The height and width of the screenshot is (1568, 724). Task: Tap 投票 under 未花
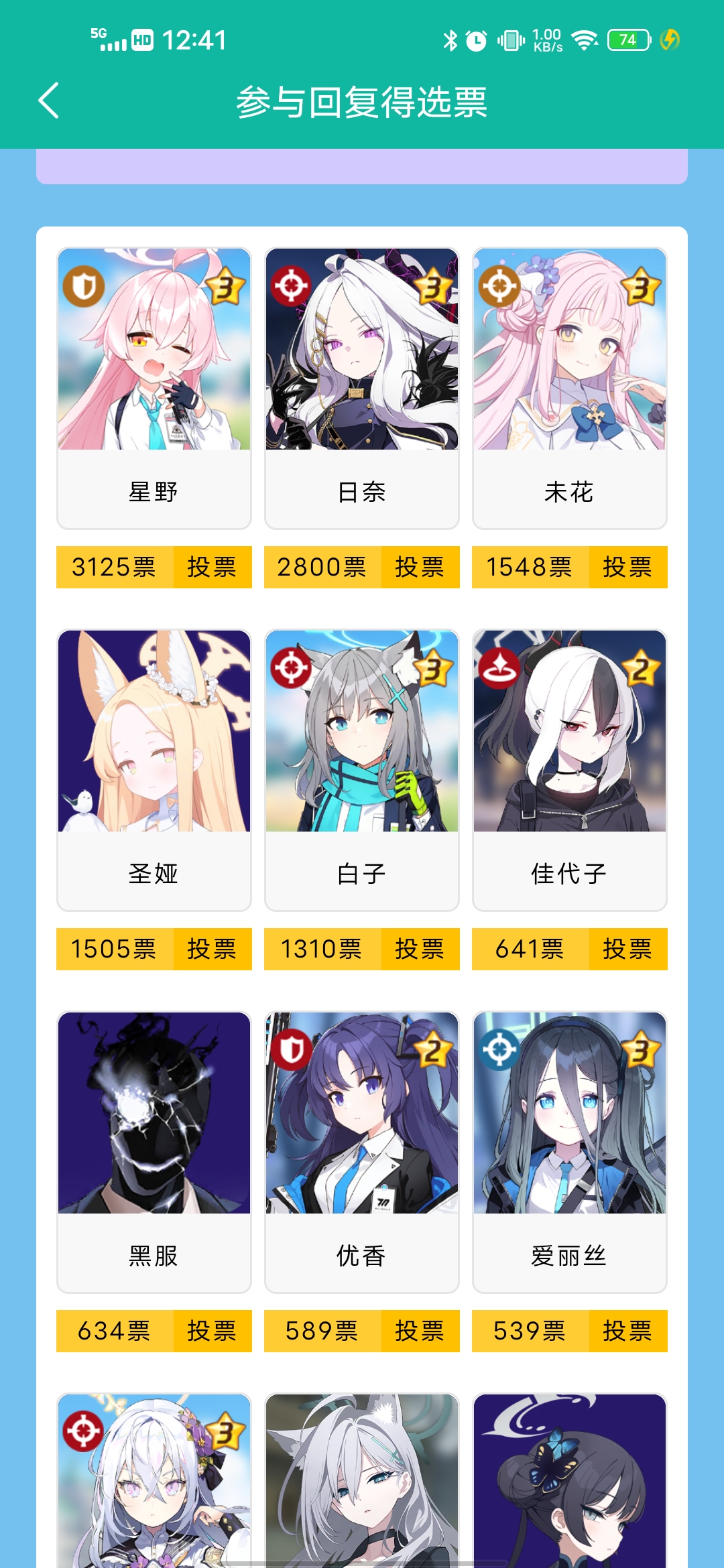627,567
